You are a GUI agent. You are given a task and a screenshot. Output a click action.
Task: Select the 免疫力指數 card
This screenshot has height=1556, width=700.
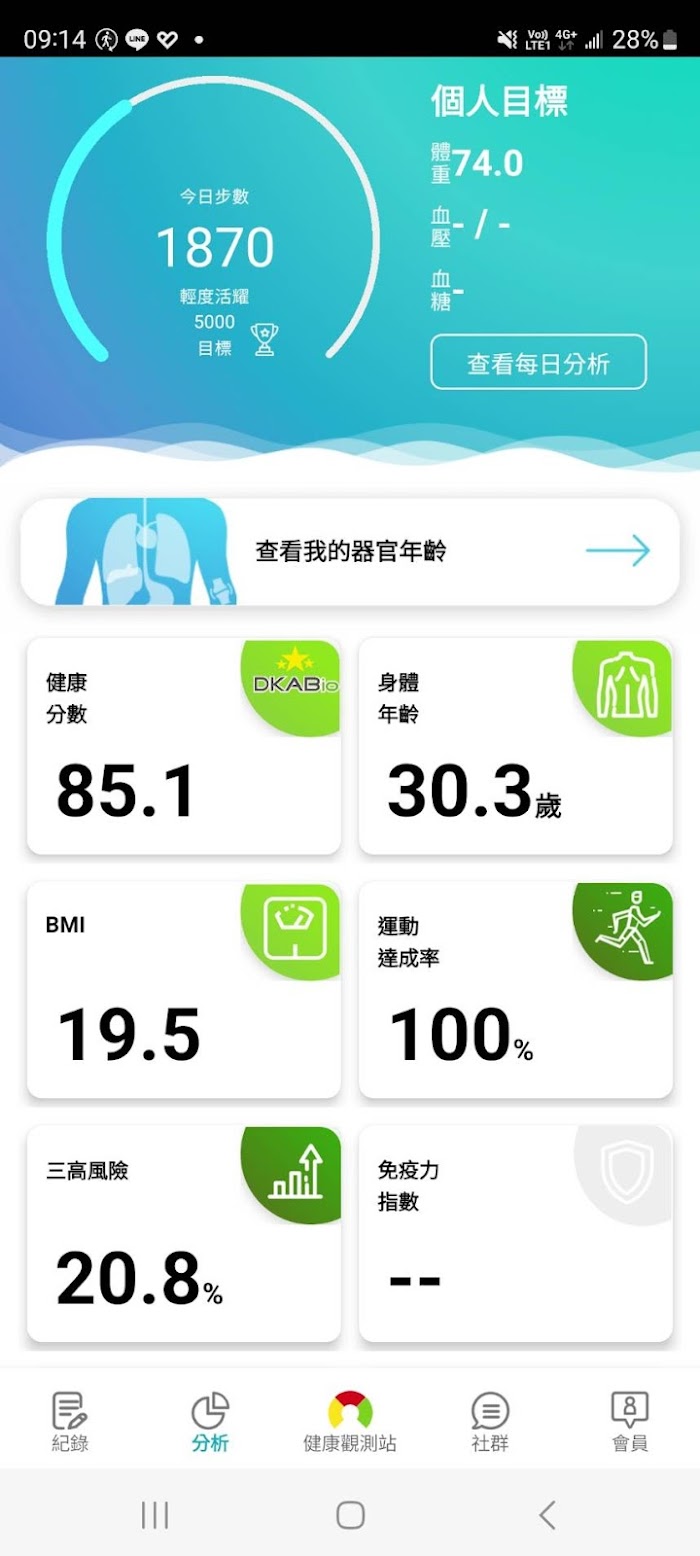point(515,1232)
